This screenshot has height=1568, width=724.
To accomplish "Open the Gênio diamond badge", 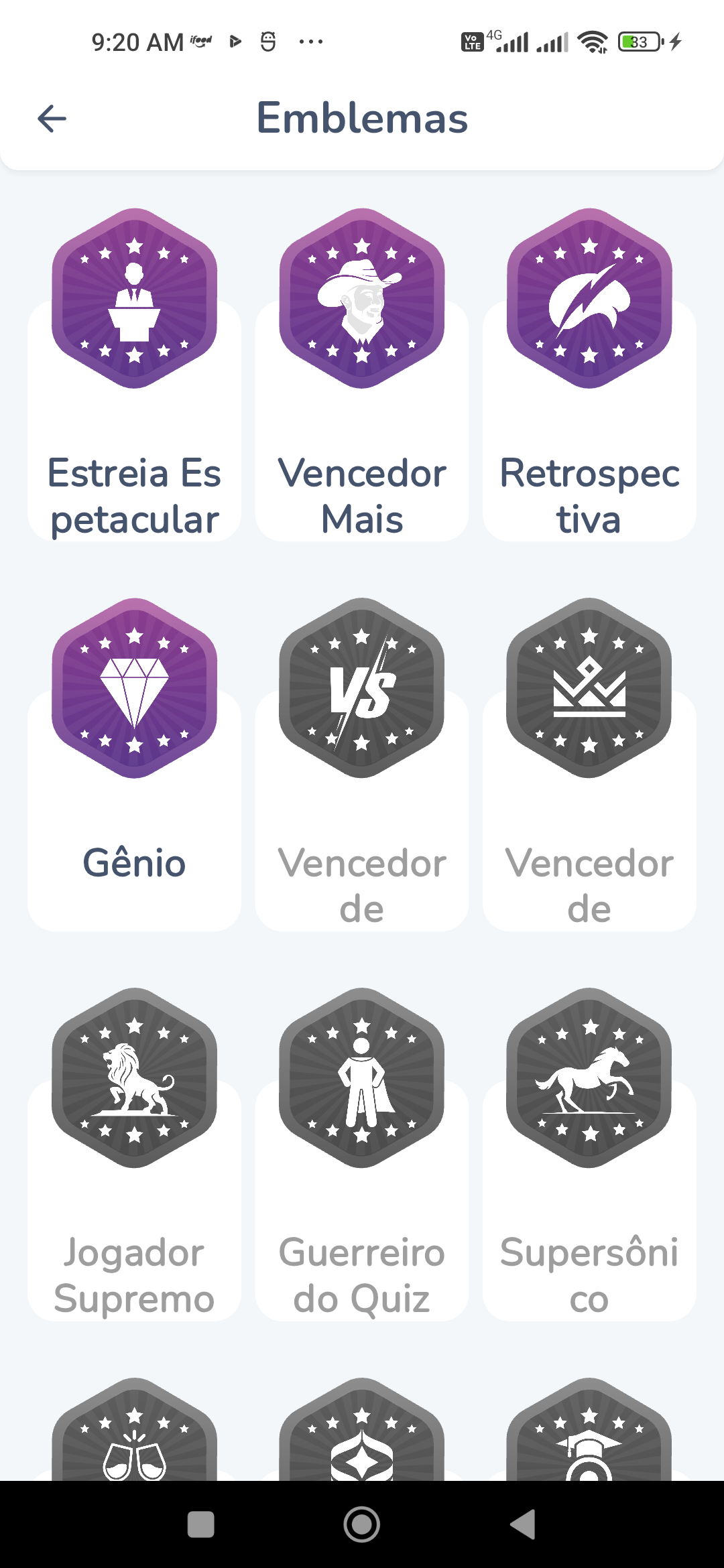I will pyautogui.click(x=134, y=764).
